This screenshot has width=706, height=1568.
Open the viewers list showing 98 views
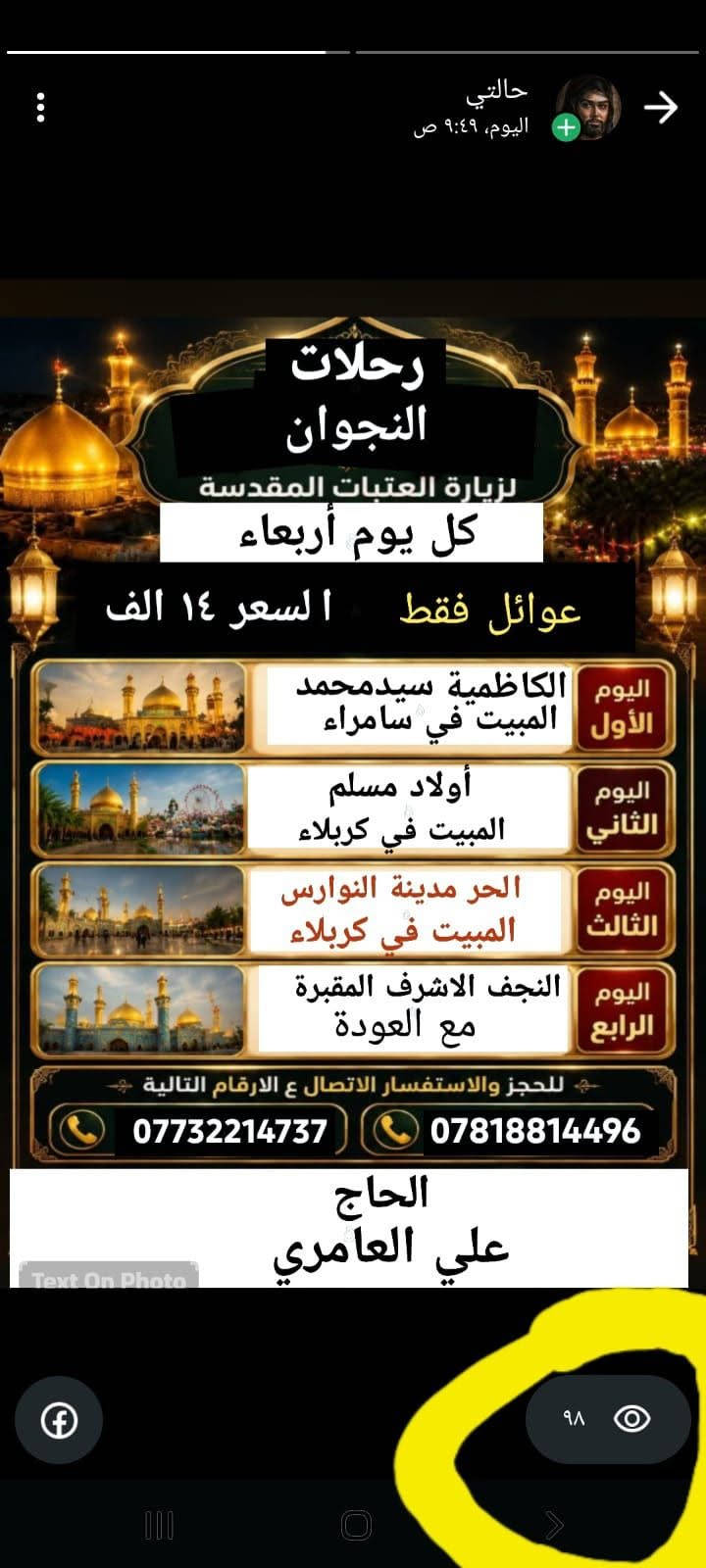(x=608, y=1419)
